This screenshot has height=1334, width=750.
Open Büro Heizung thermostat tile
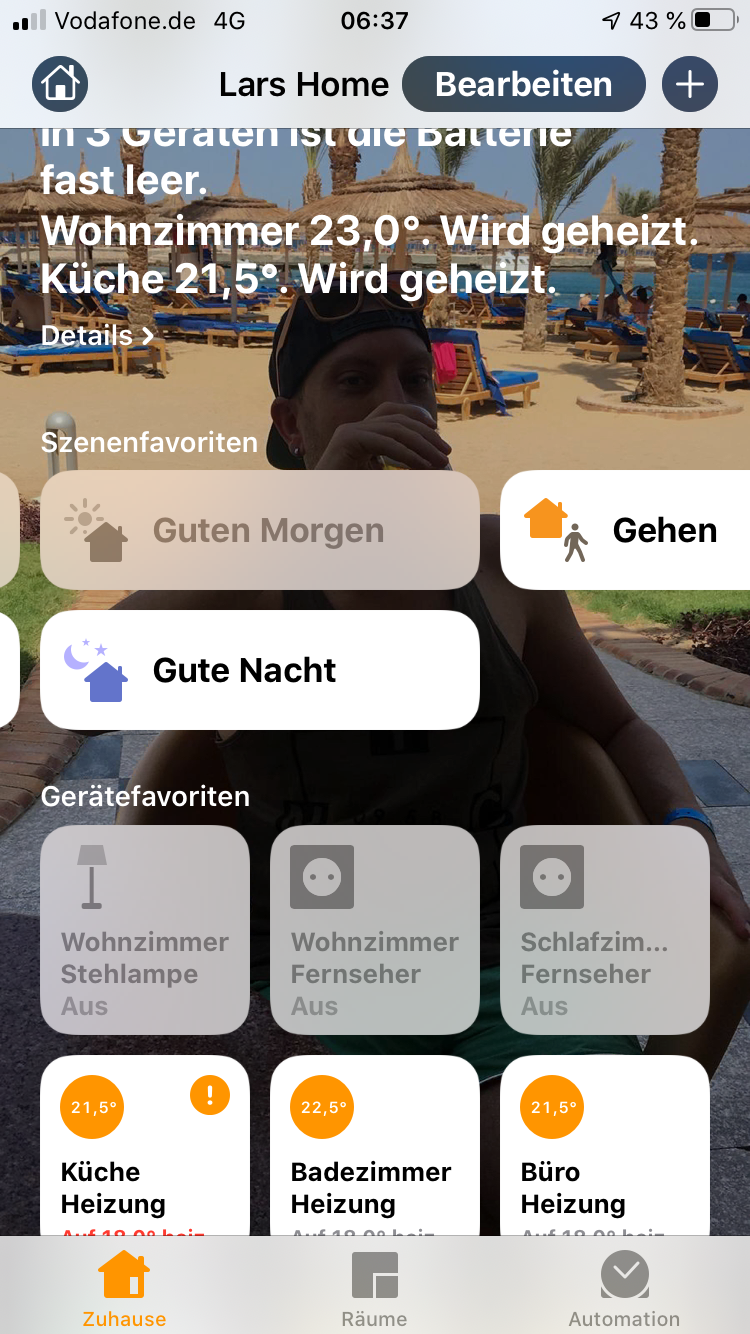click(604, 1150)
